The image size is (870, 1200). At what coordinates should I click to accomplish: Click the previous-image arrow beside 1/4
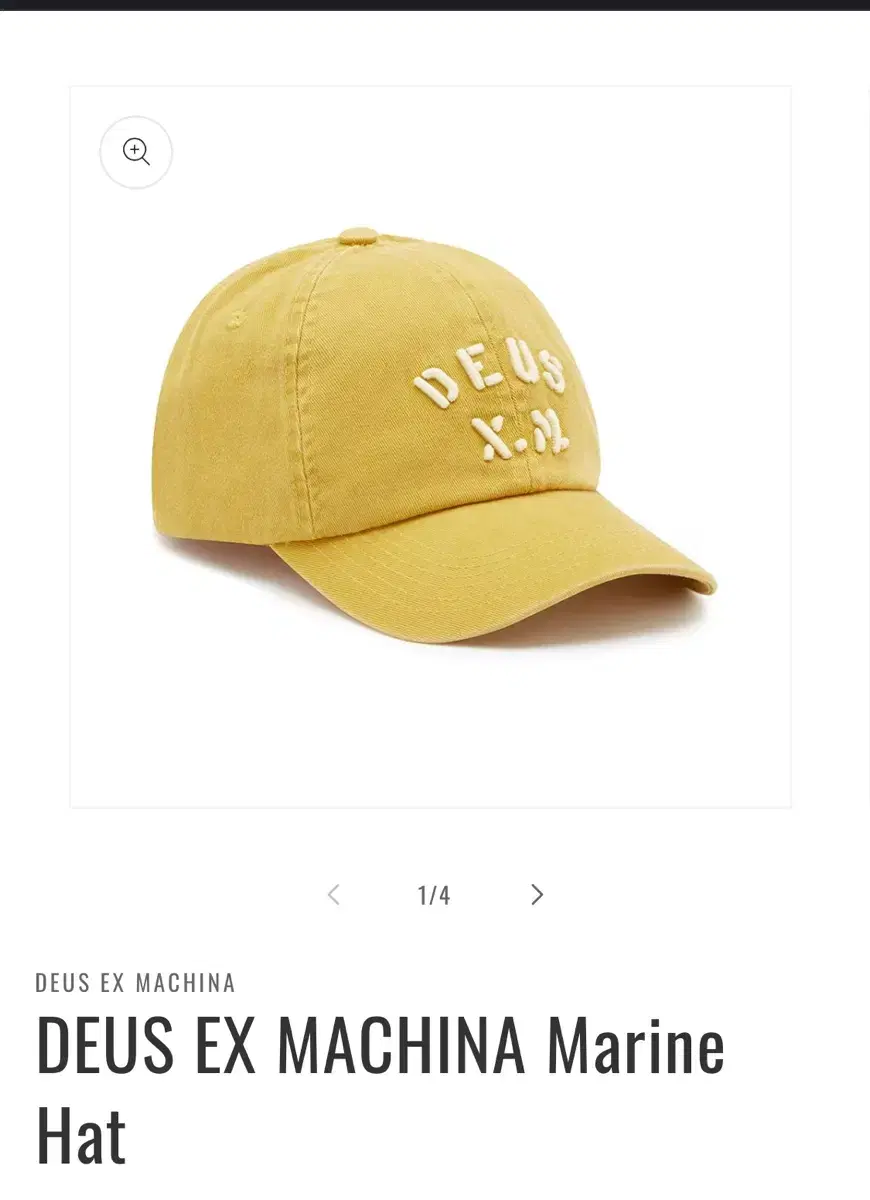coord(333,895)
